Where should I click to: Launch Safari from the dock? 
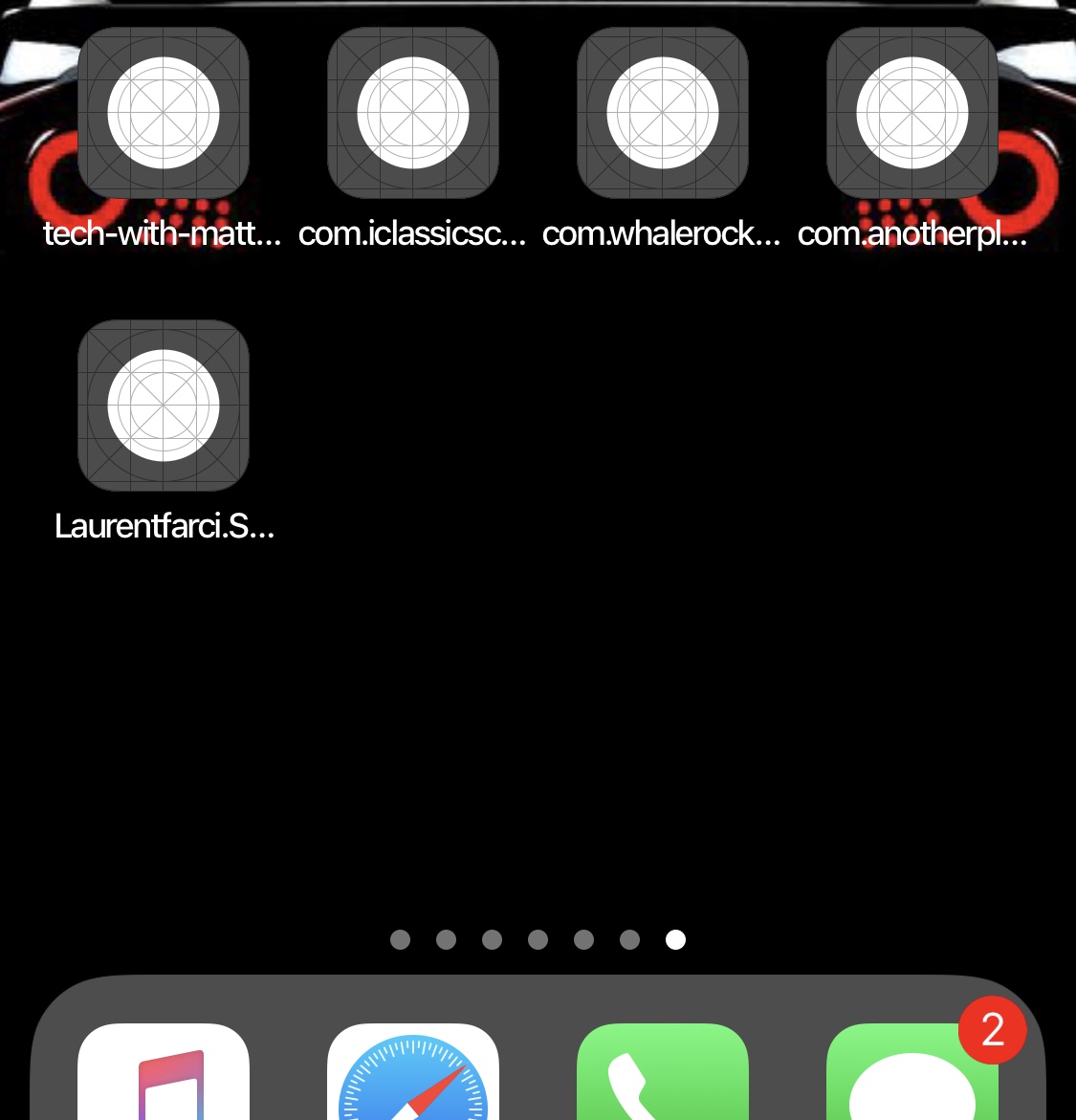tap(413, 1076)
